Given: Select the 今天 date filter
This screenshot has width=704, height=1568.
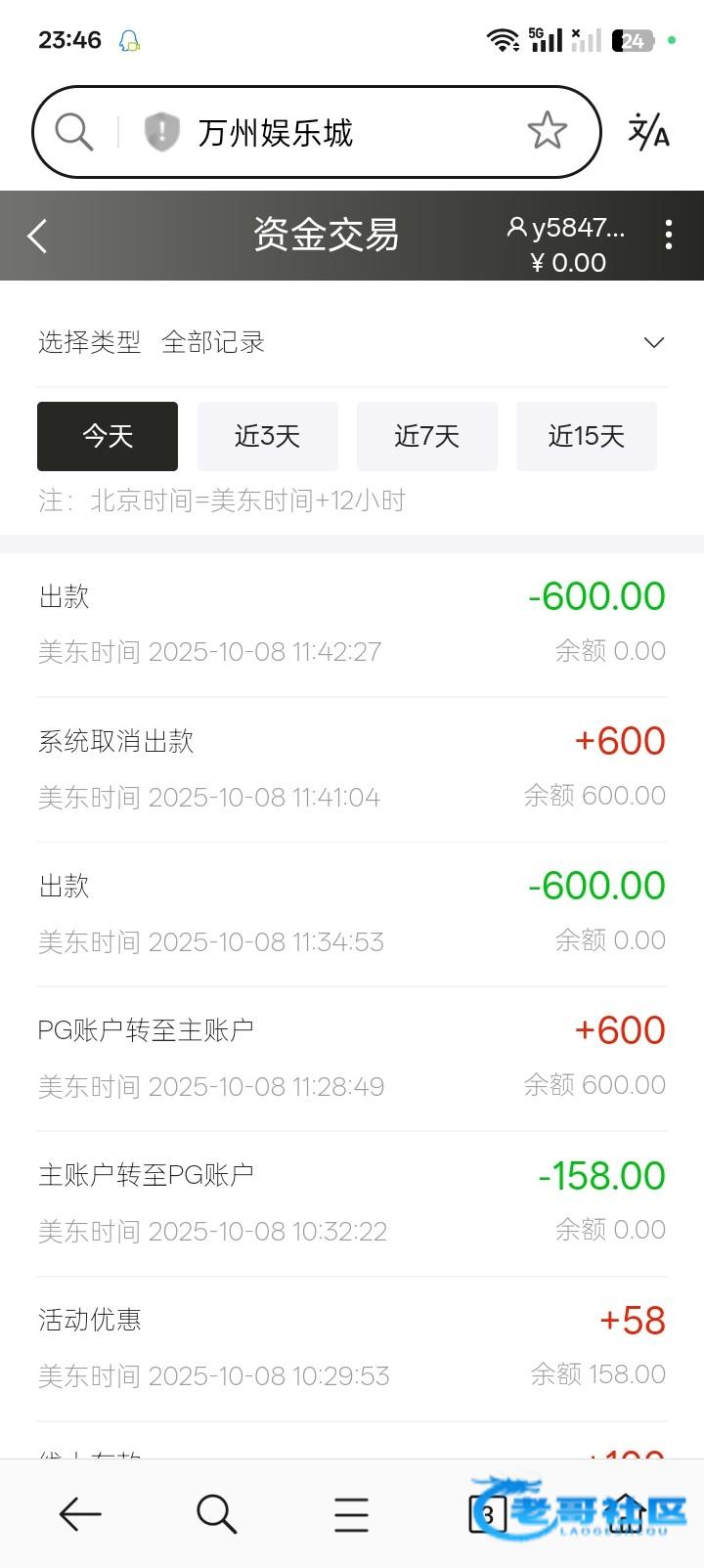Looking at the screenshot, I should click(108, 436).
